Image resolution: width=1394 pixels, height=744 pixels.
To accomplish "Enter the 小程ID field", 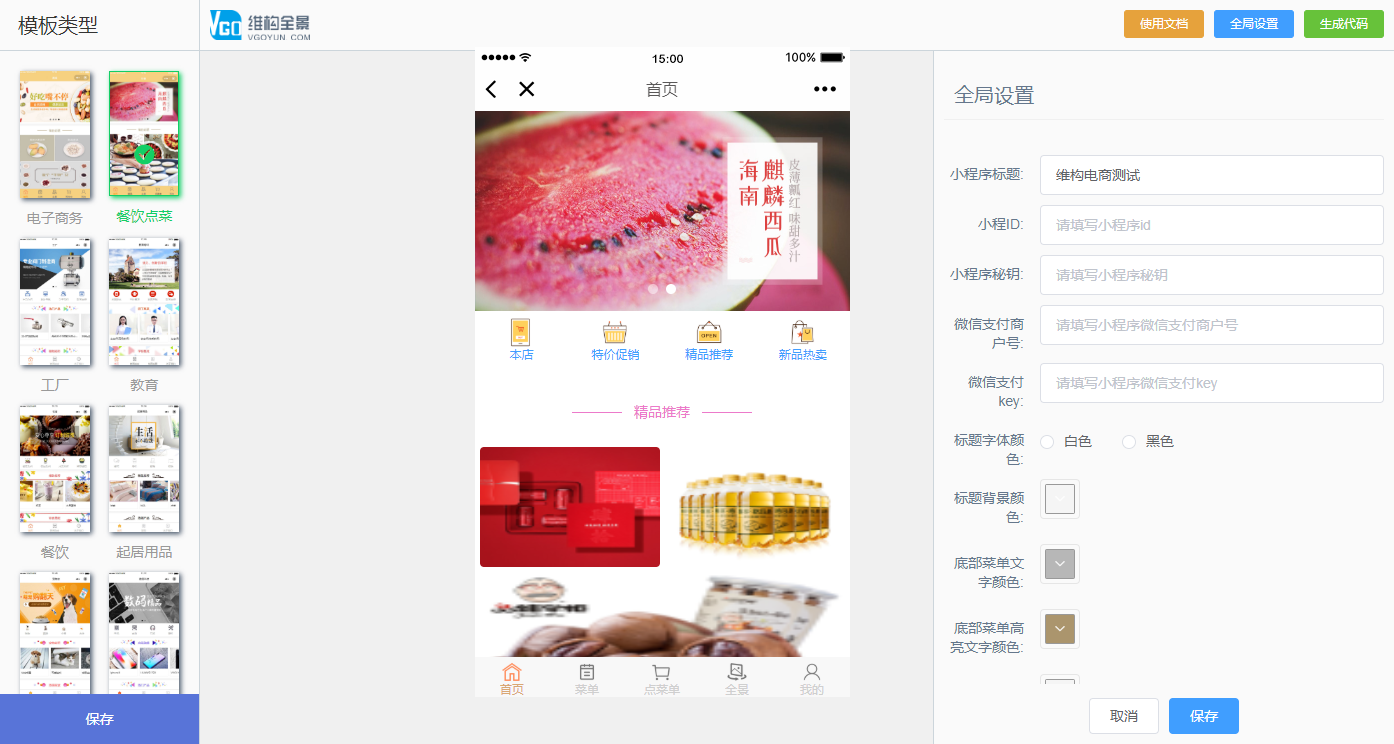I will (x=1211, y=225).
